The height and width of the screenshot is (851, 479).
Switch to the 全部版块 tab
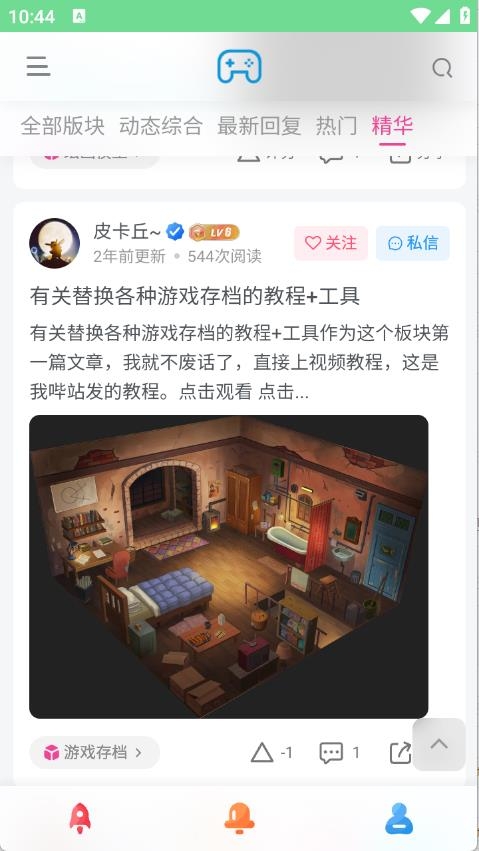pos(62,126)
